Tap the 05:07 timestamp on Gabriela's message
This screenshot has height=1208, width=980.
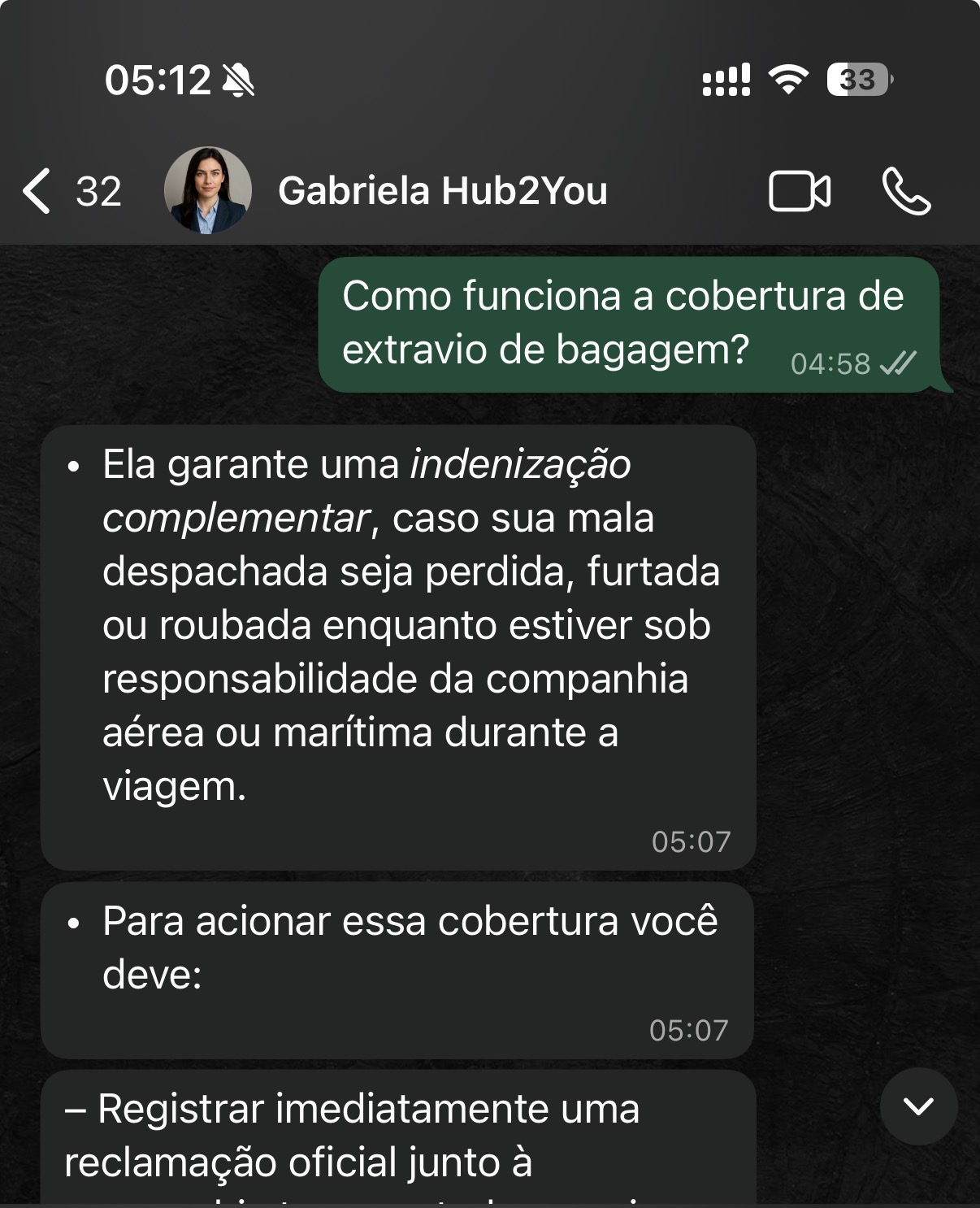pyautogui.click(x=692, y=842)
